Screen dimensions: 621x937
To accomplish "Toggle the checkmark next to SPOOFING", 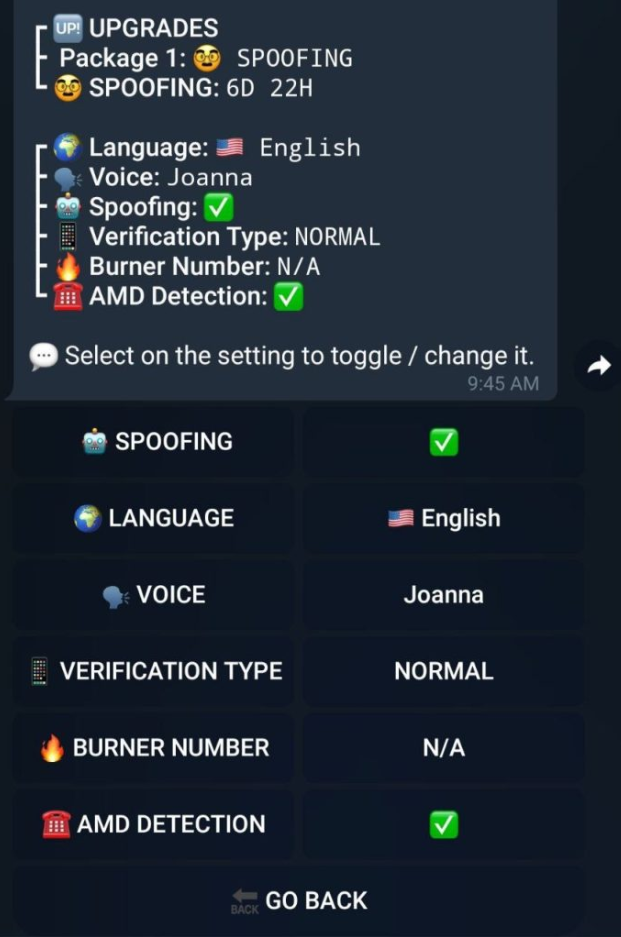I will 443,442.
